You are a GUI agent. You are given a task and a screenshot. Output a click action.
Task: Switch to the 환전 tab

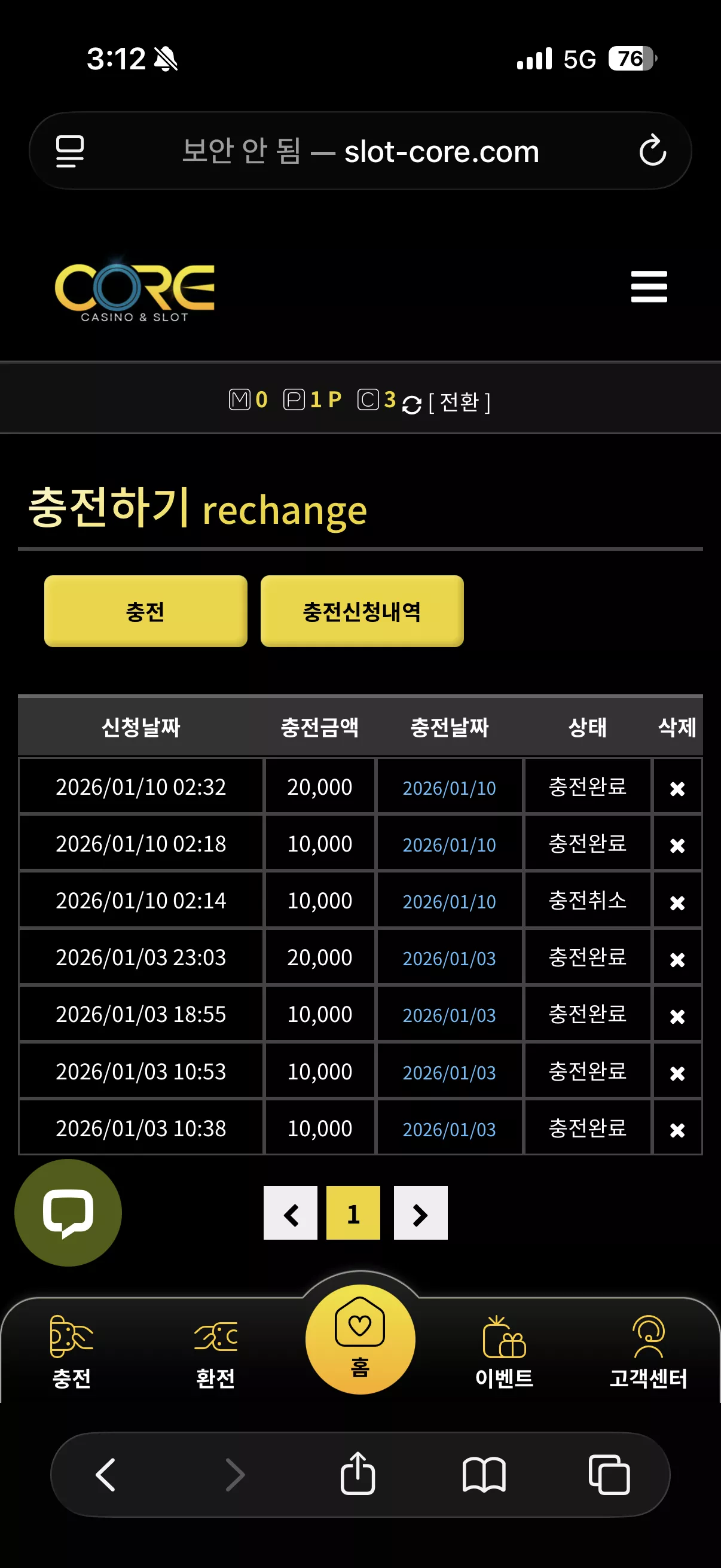(x=215, y=1352)
